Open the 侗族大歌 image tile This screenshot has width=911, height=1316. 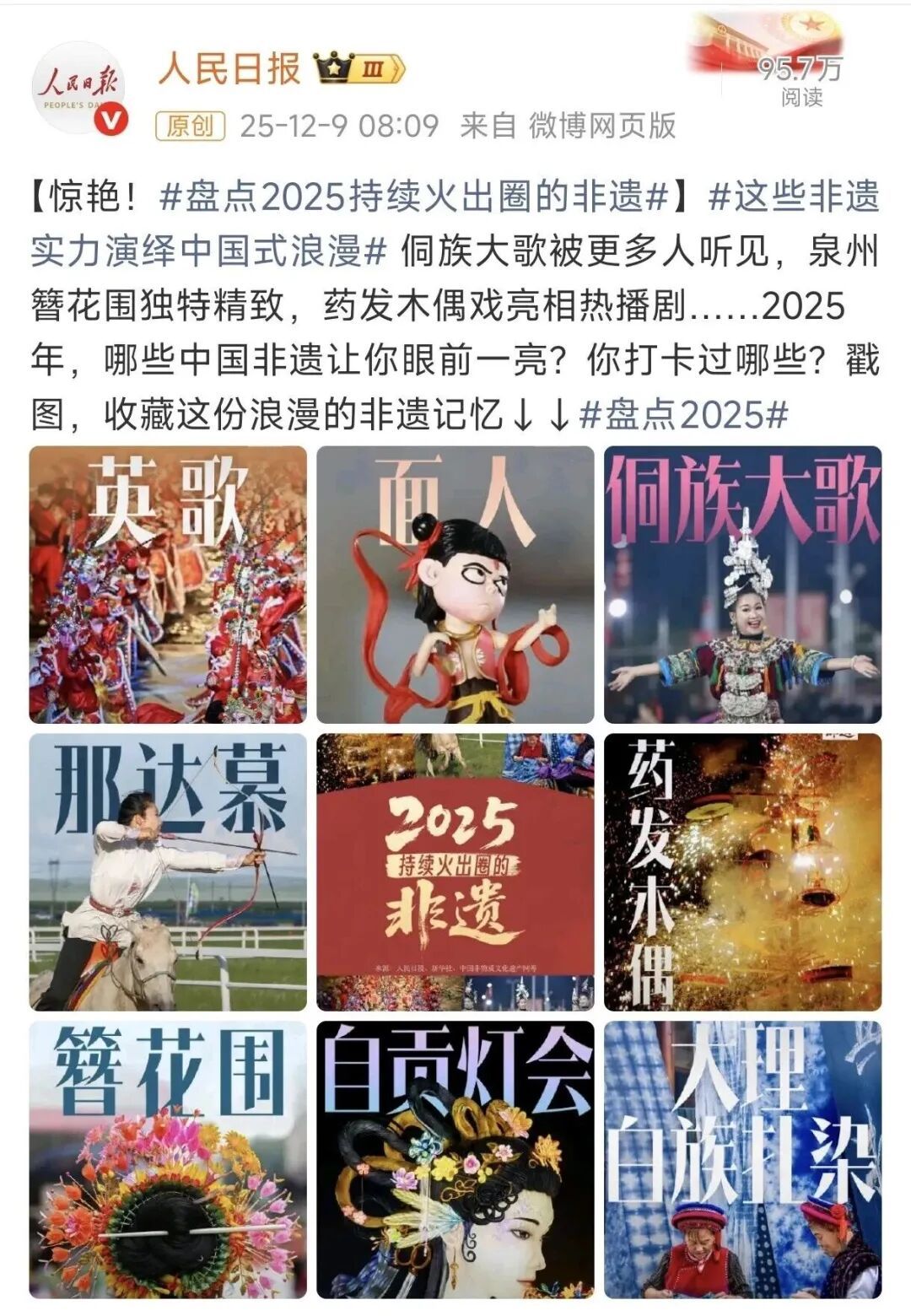[743, 585]
